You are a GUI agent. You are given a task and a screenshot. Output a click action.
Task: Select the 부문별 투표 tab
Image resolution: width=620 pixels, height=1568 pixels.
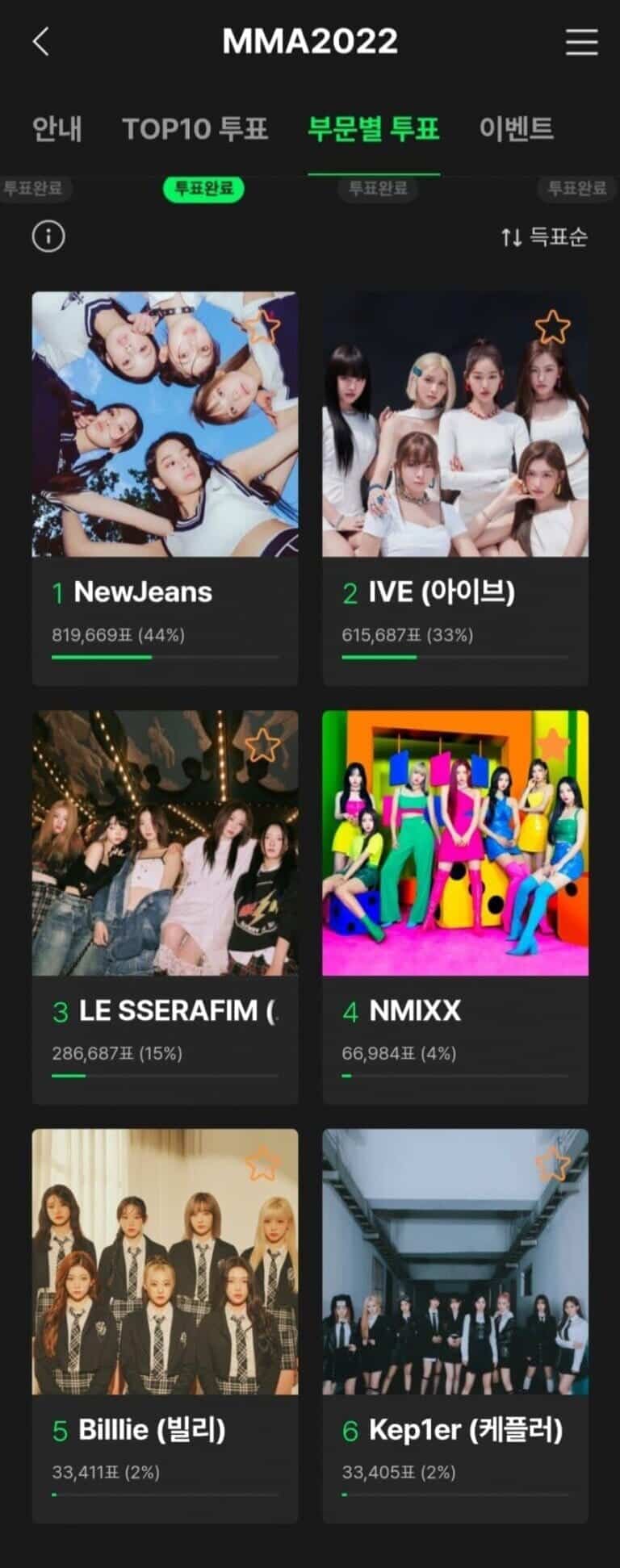click(x=374, y=128)
